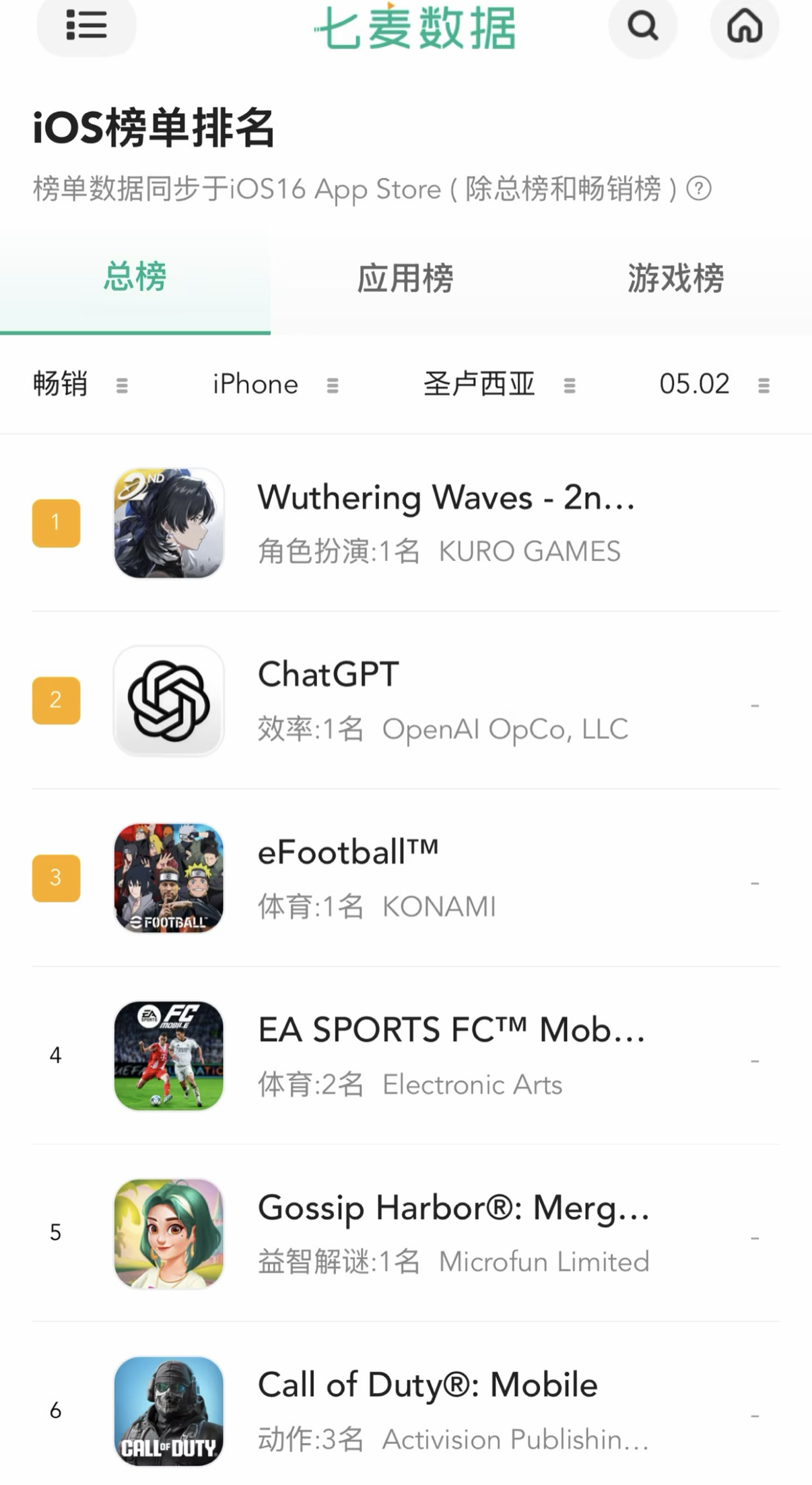Select the 总榜 tab
Image resolution: width=812 pixels, height=1485 pixels.
(x=135, y=278)
